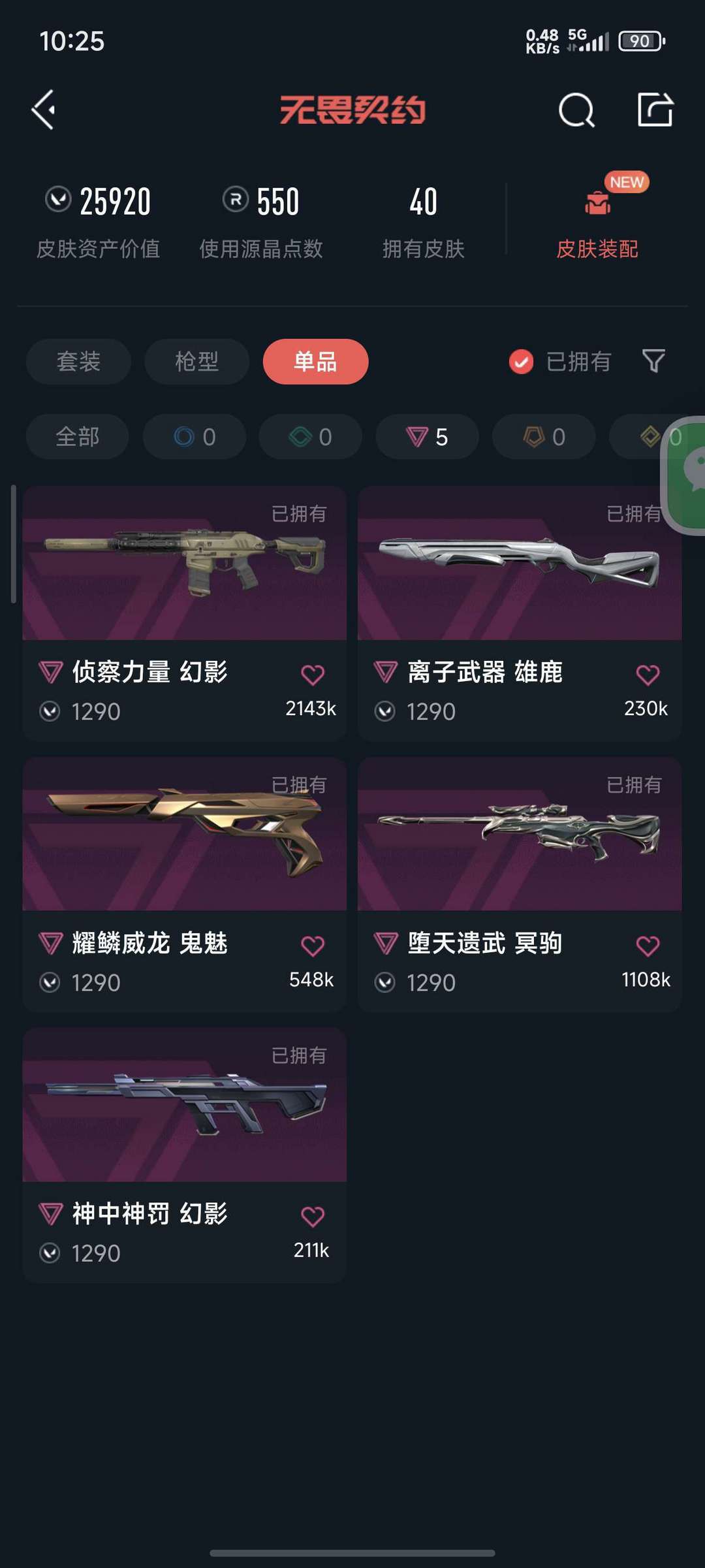The height and width of the screenshot is (1568, 705).
Task: Like the 堕天遗武 冥驹 skin
Action: (x=648, y=946)
